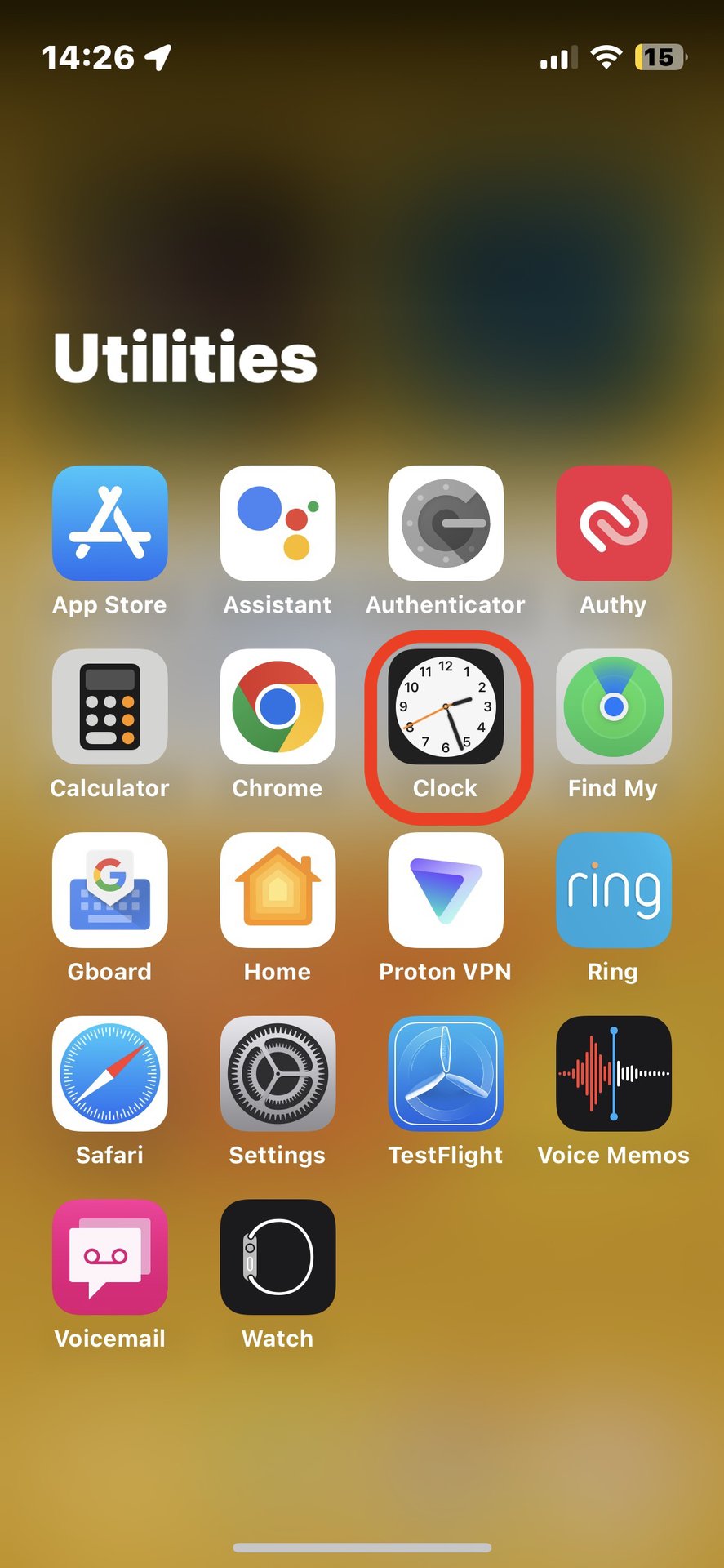
Task: Open the Gboard app
Action: [x=110, y=890]
